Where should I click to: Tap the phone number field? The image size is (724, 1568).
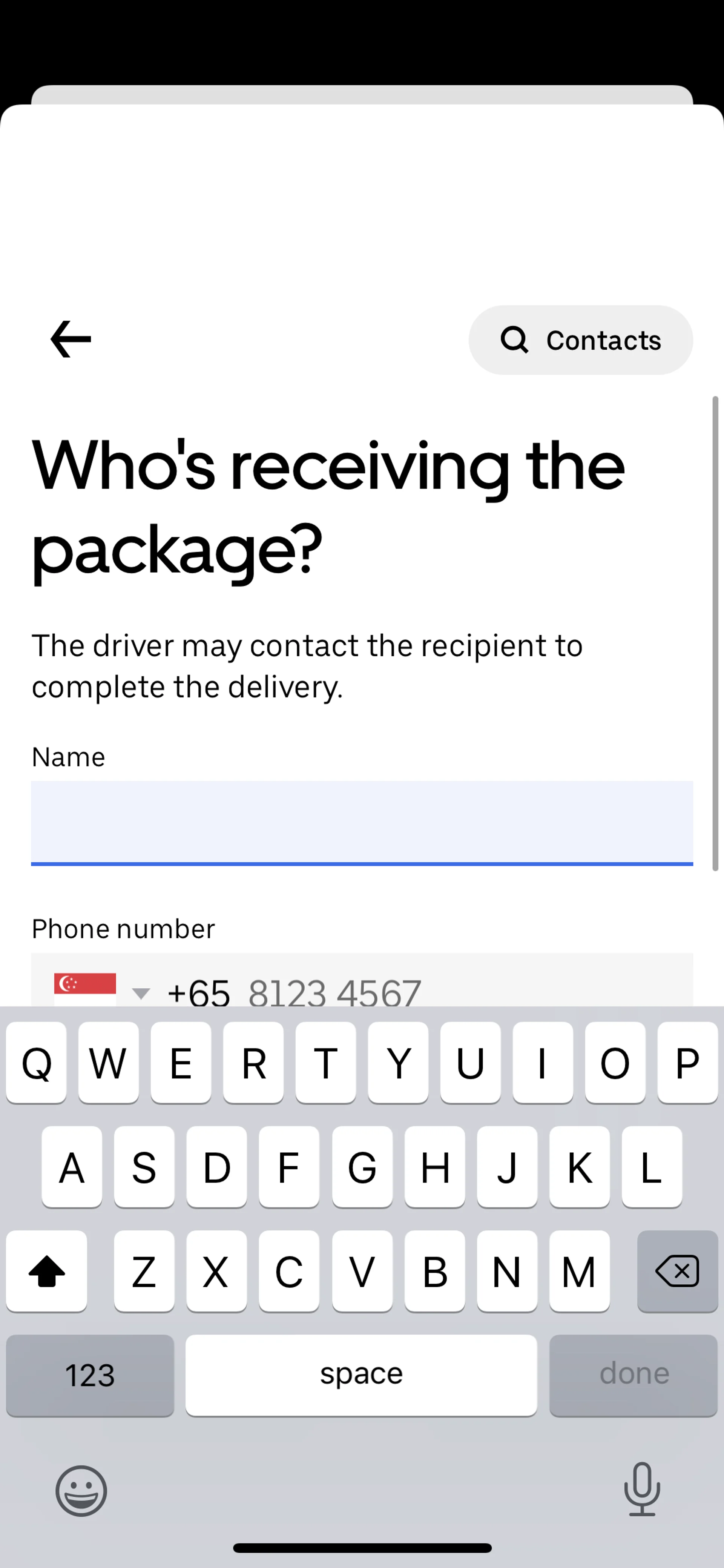point(462,990)
